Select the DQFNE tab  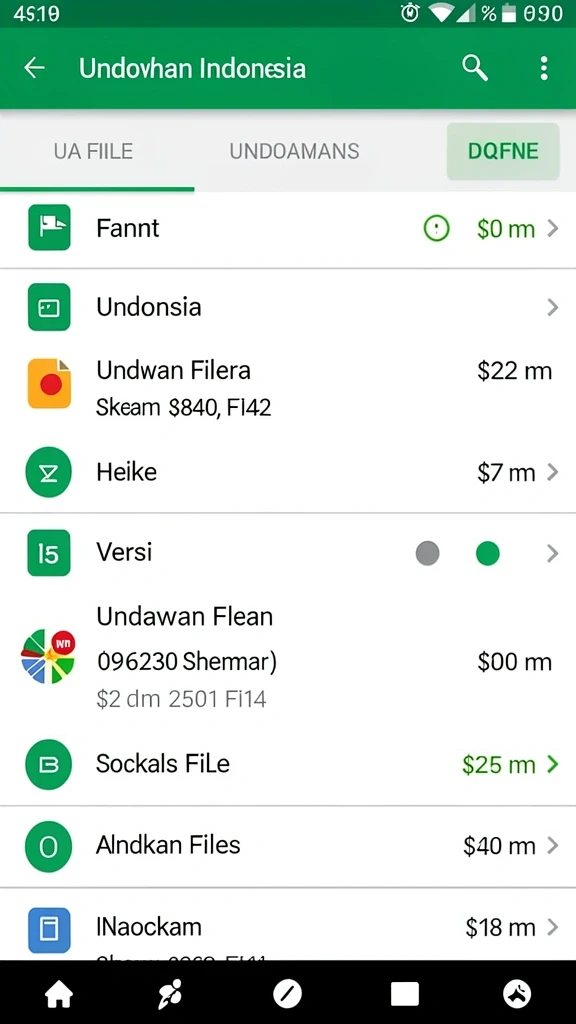503,152
